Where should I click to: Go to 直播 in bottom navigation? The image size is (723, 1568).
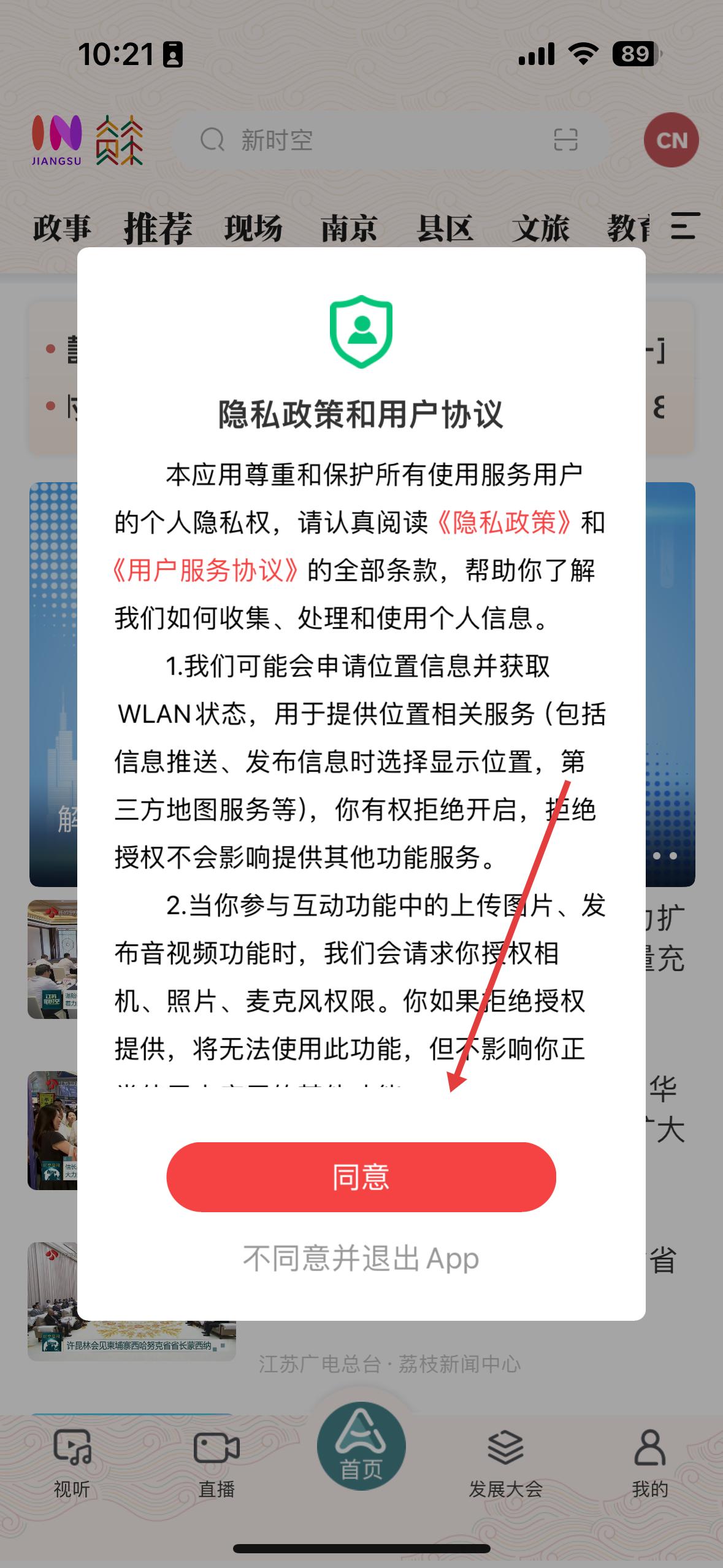[x=216, y=1463]
